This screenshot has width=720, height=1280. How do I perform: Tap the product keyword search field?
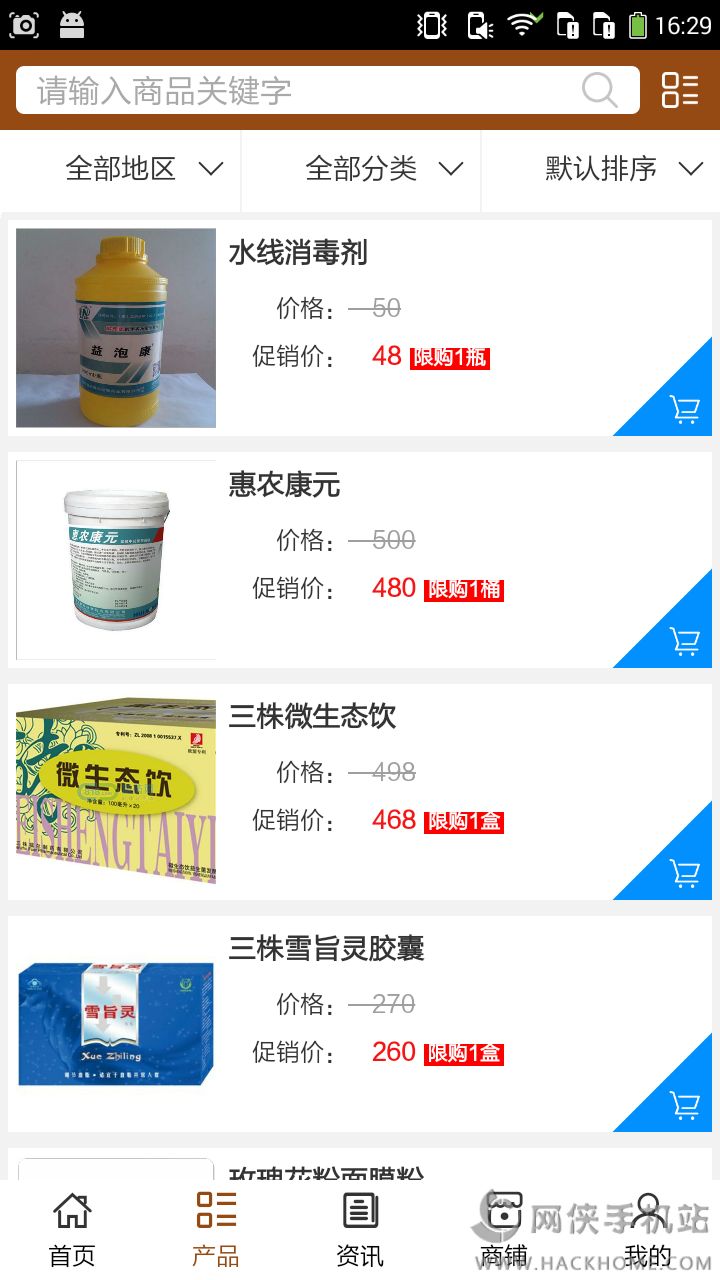point(300,91)
